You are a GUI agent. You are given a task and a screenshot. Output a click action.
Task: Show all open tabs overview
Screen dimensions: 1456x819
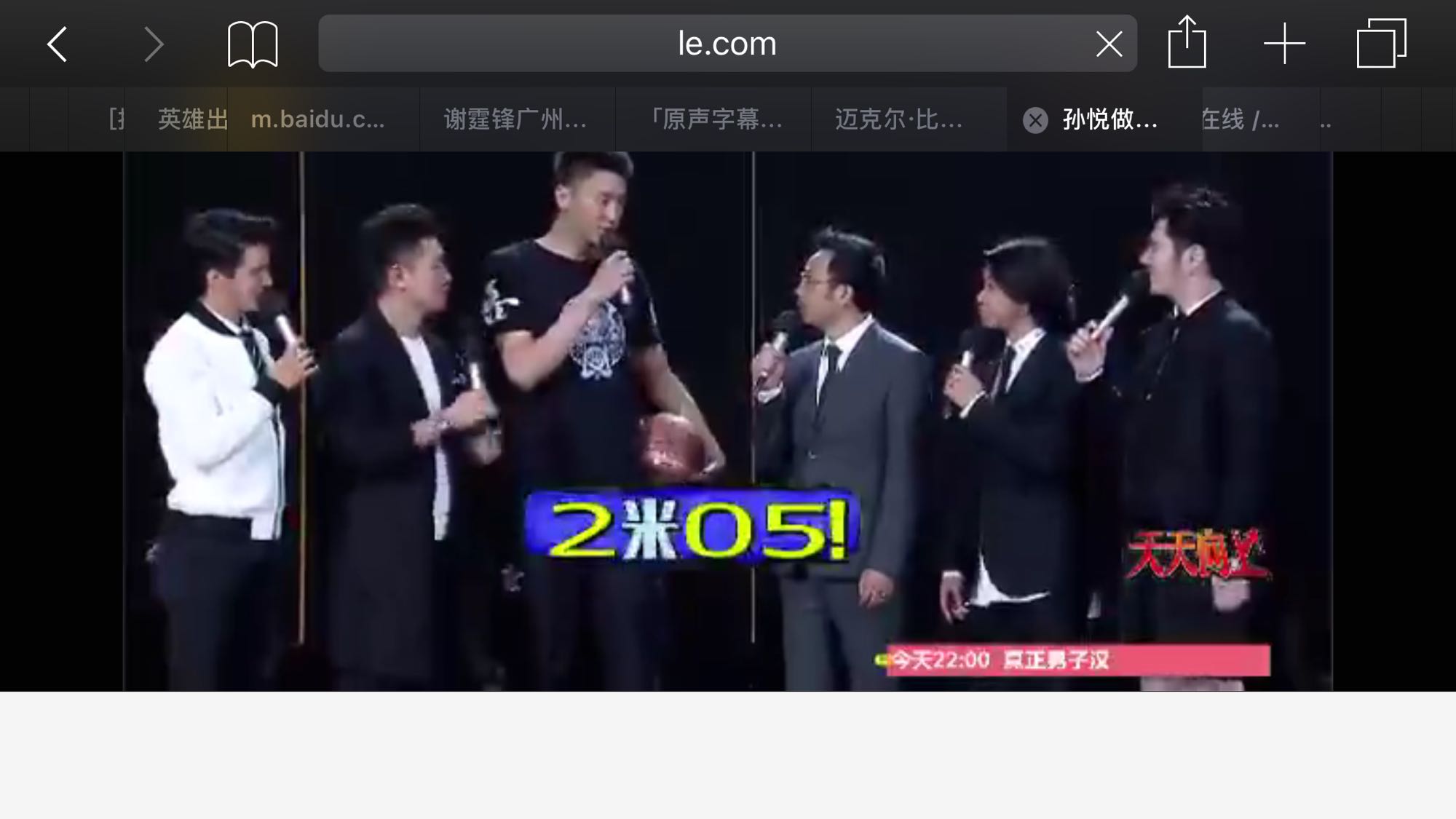tap(1381, 44)
